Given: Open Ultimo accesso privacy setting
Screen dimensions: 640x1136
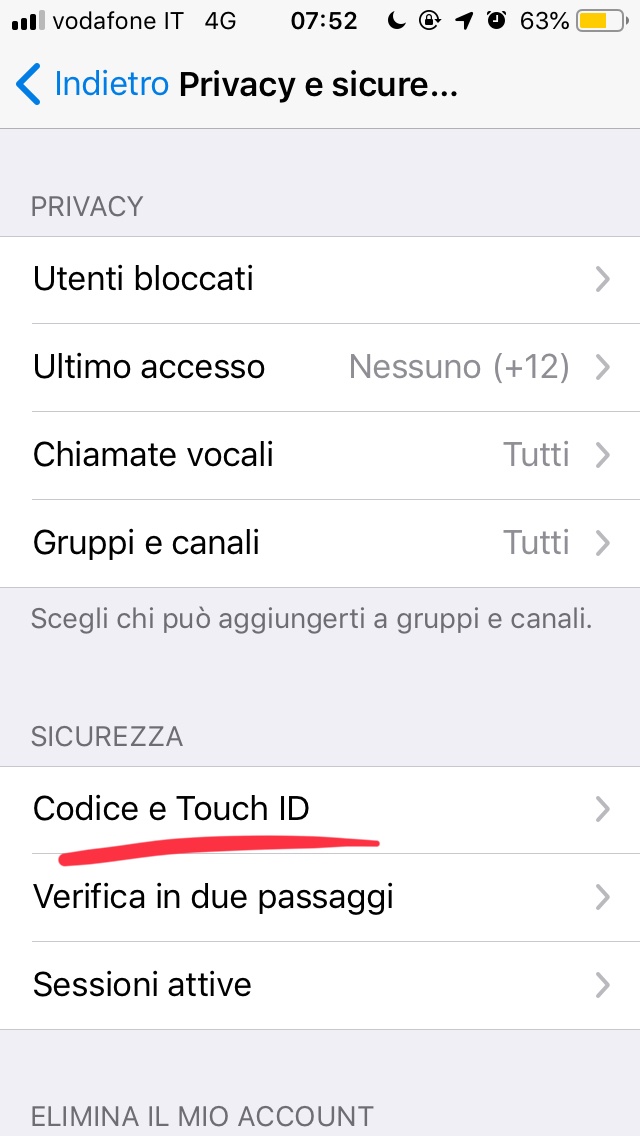Looking at the screenshot, I should pyautogui.click(x=320, y=367).
